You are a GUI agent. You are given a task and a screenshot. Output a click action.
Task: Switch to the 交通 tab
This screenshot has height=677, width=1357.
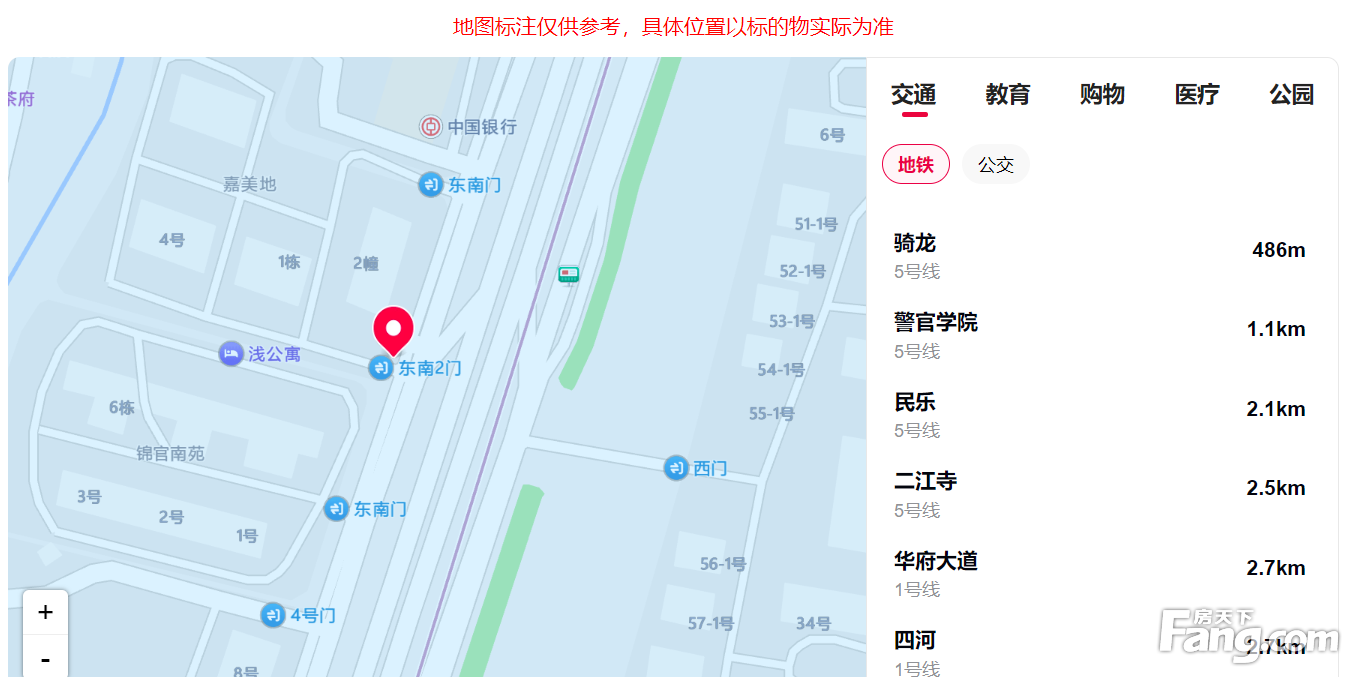pyautogui.click(x=913, y=95)
